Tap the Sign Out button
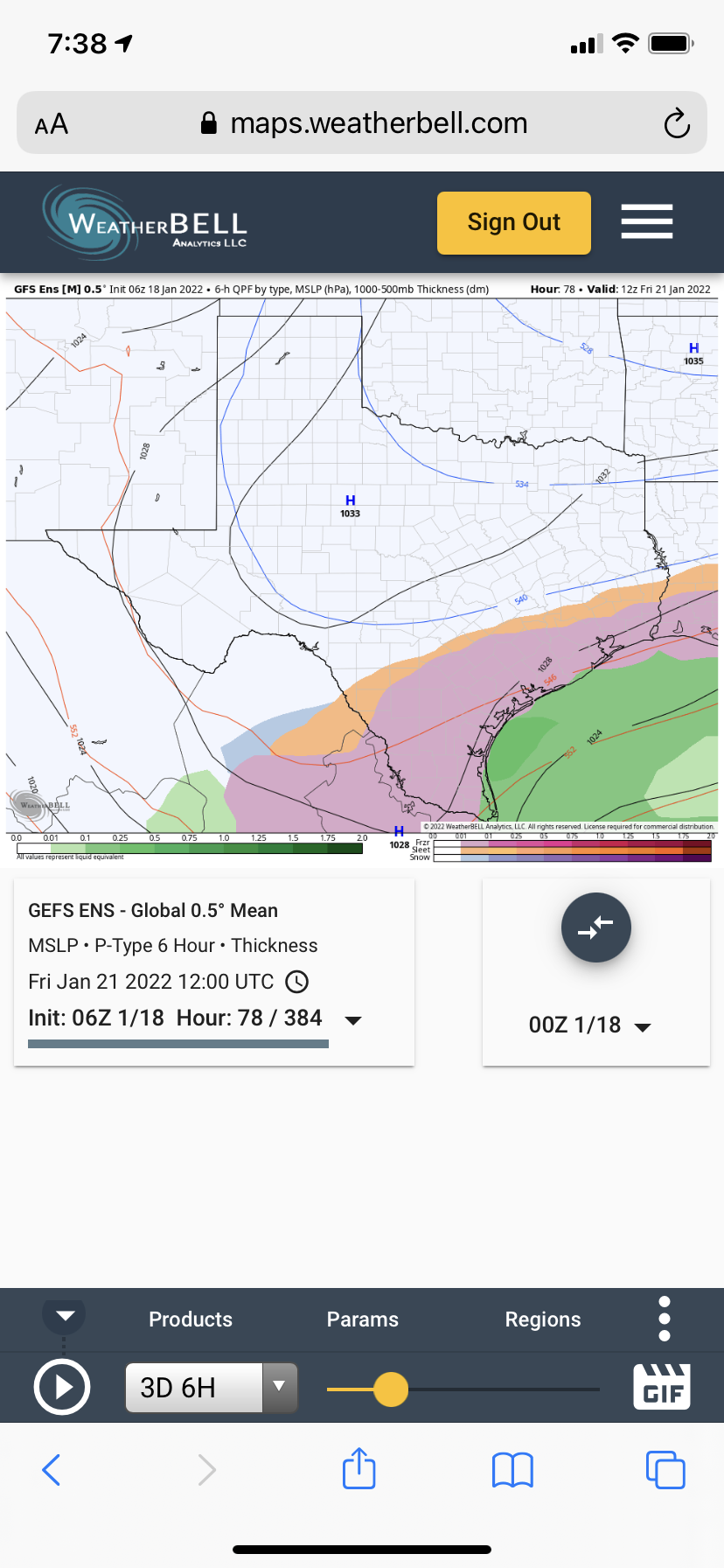This screenshot has height=1568, width=724. (x=513, y=223)
